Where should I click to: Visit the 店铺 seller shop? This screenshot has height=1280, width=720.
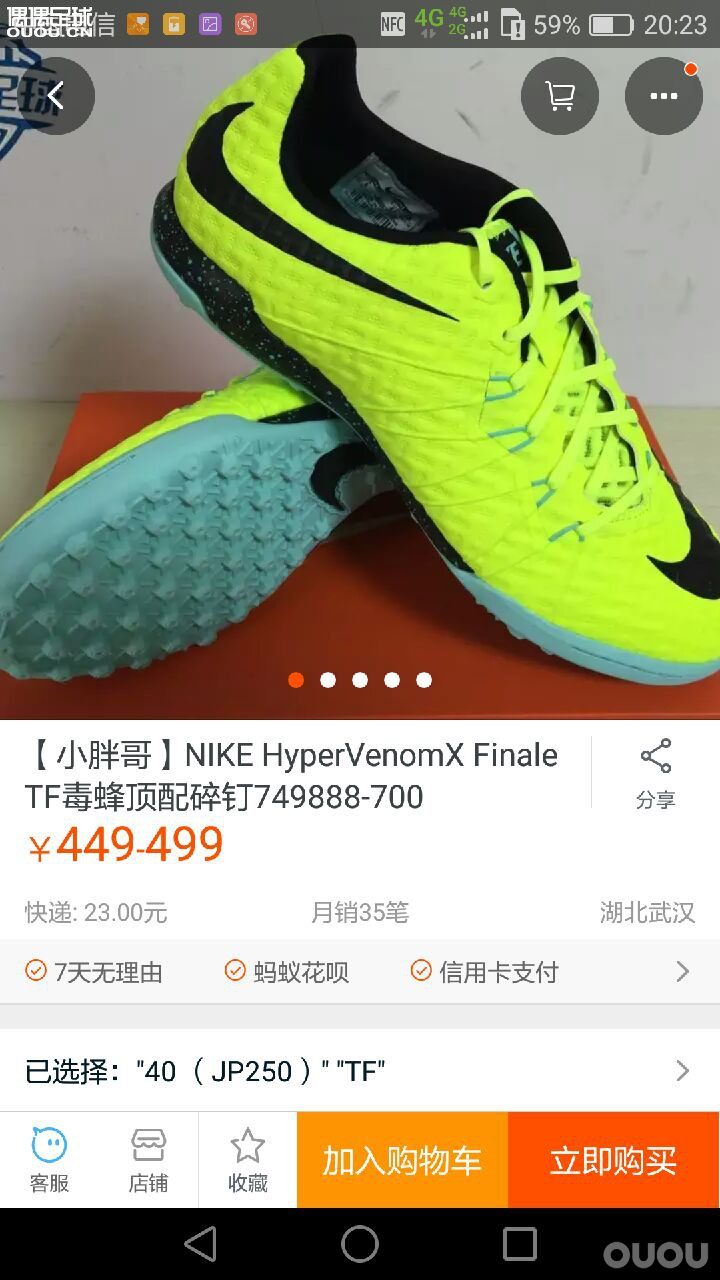(148, 1158)
